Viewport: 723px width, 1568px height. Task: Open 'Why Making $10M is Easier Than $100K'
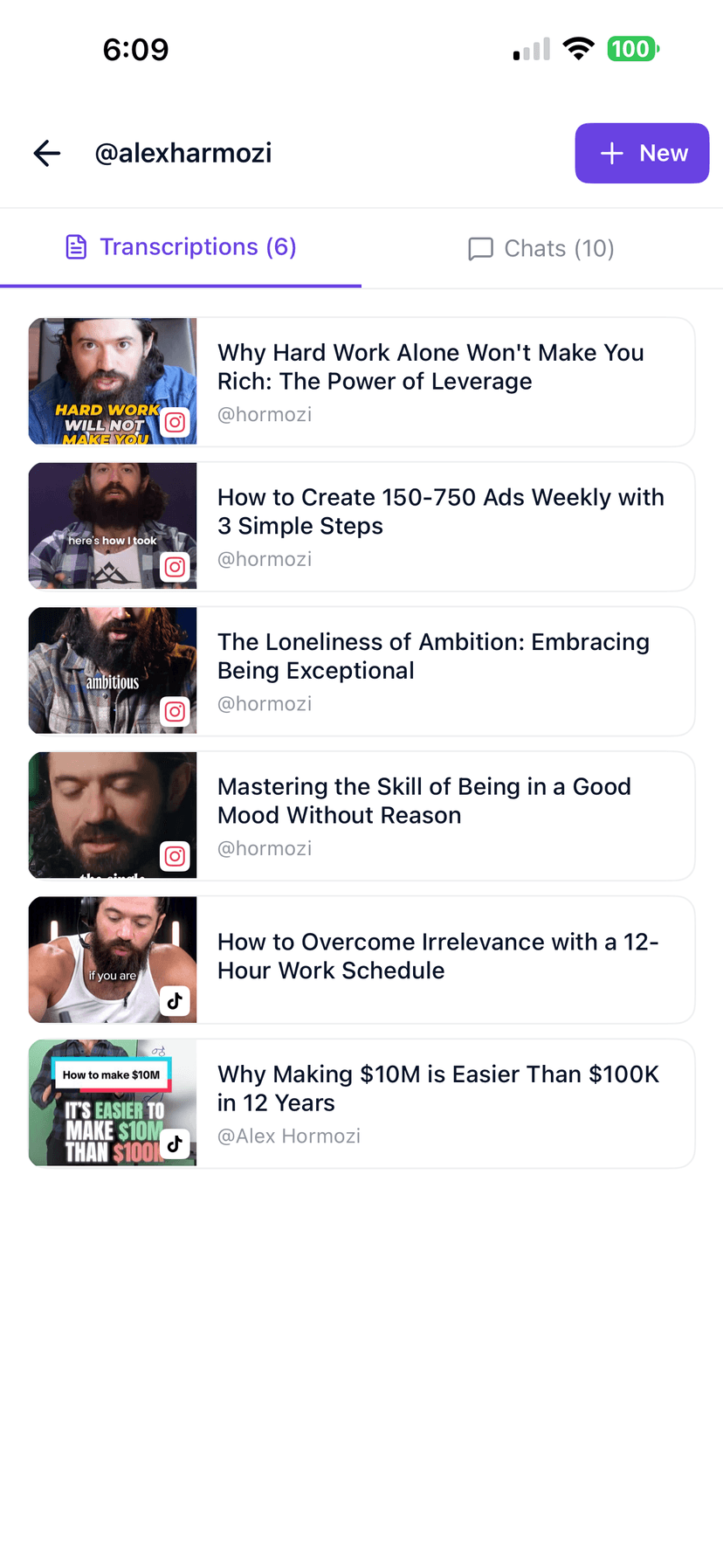(437, 1088)
